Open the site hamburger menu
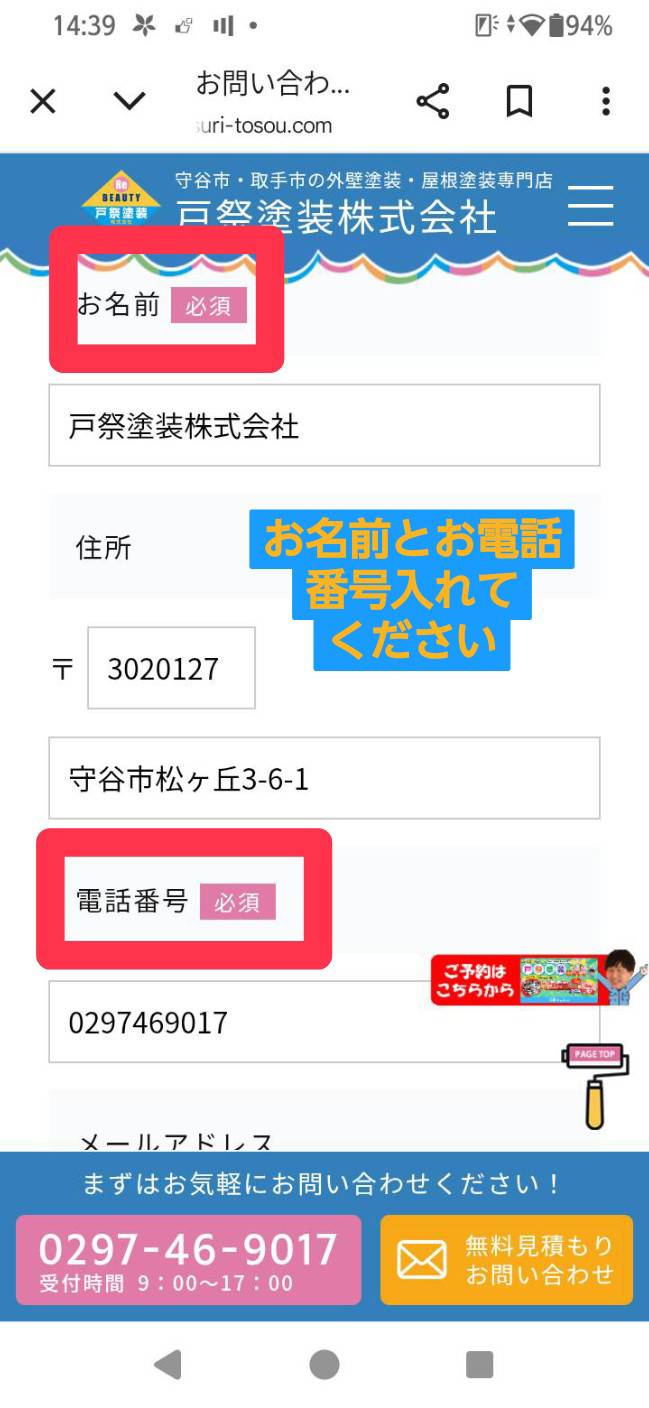Image resolution: width=649 pixels, height=1408 pixels. click(x=590, y=207)
